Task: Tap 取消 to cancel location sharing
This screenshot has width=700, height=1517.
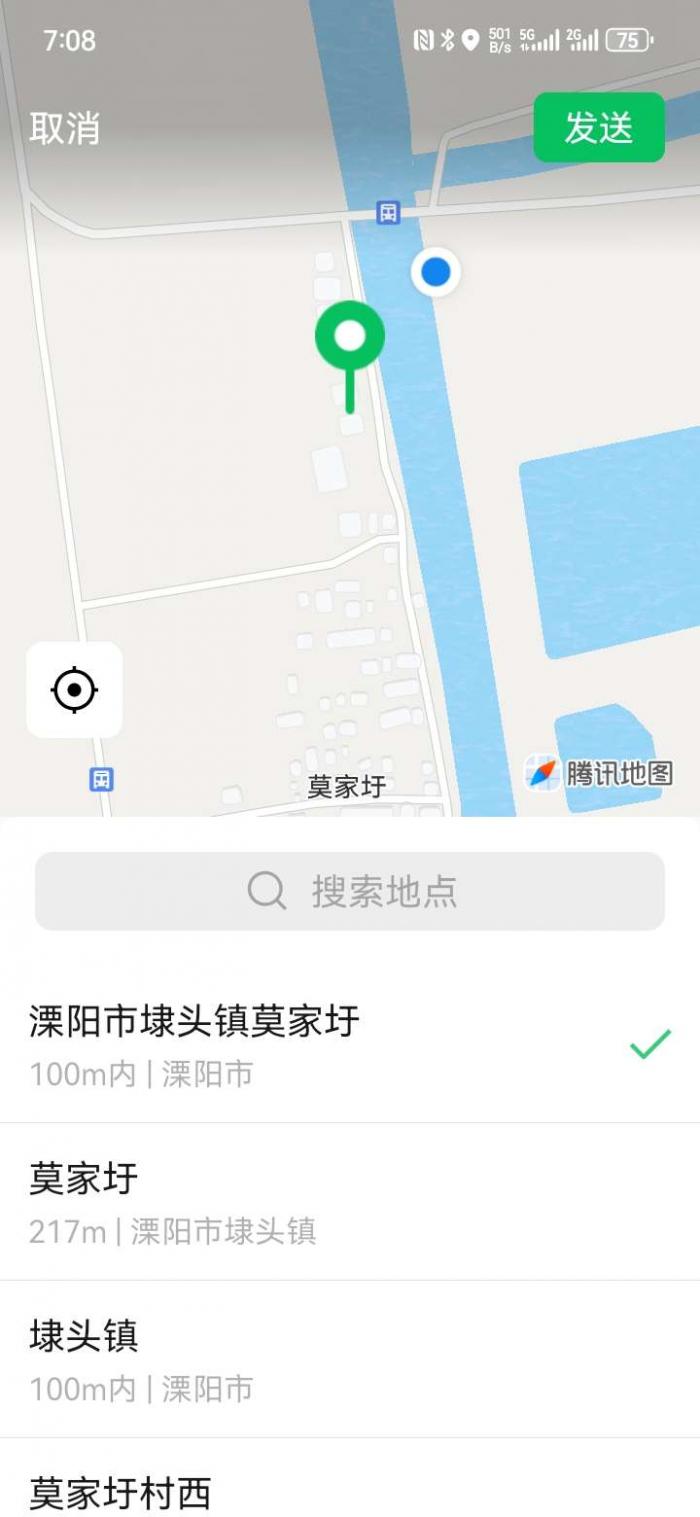Action: click(x=65, y=128)
